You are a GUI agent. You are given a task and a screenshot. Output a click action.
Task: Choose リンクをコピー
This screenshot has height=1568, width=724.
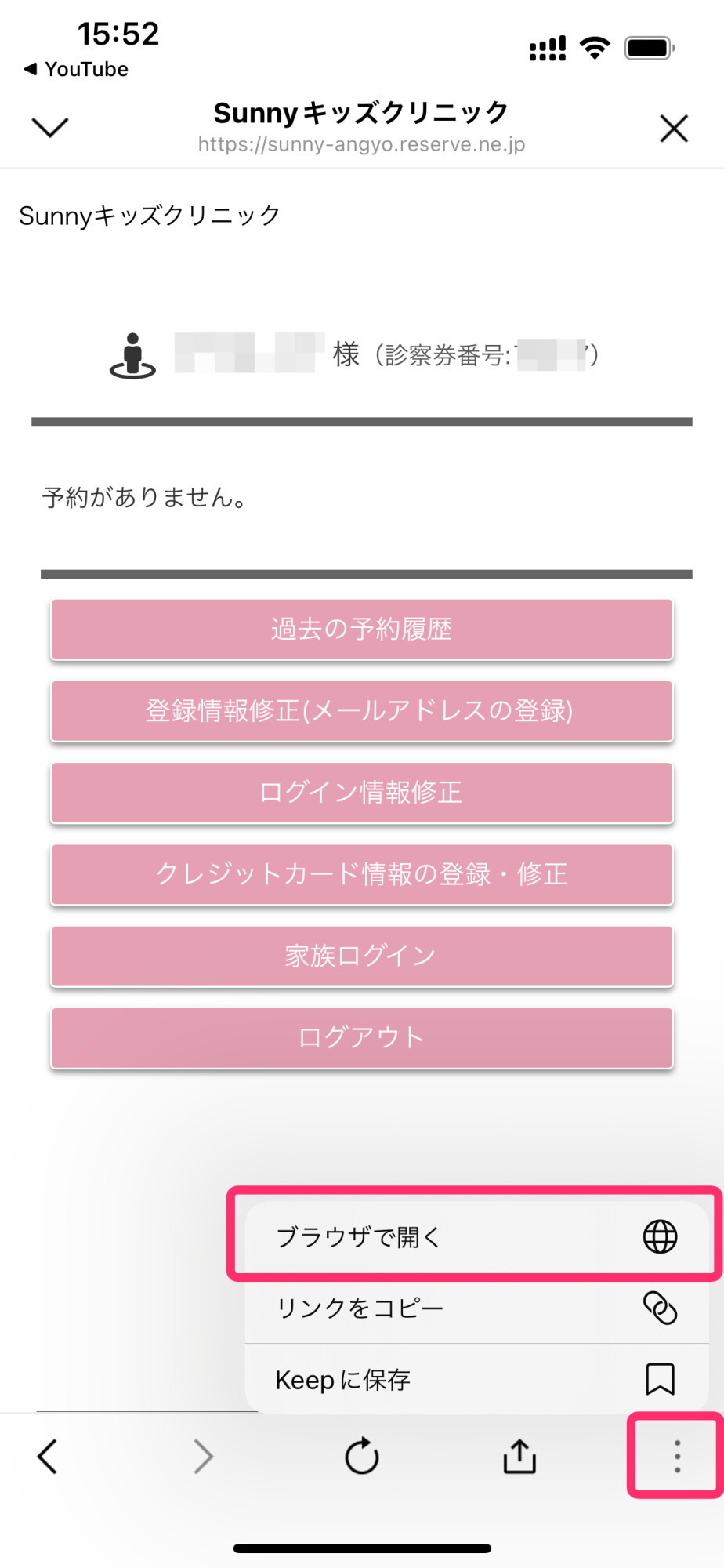[476, 1308]
